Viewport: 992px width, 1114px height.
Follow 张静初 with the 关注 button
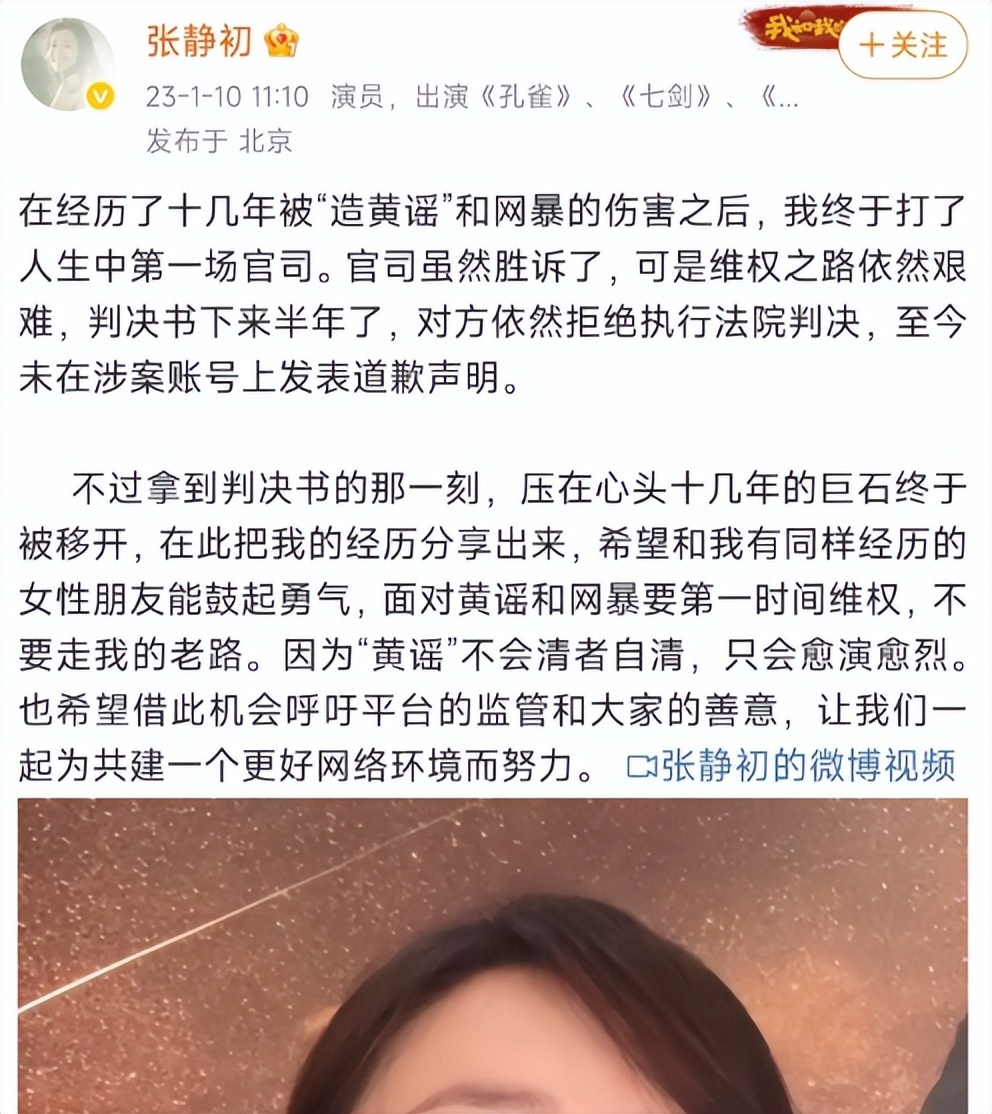click(x=902, y=44)
